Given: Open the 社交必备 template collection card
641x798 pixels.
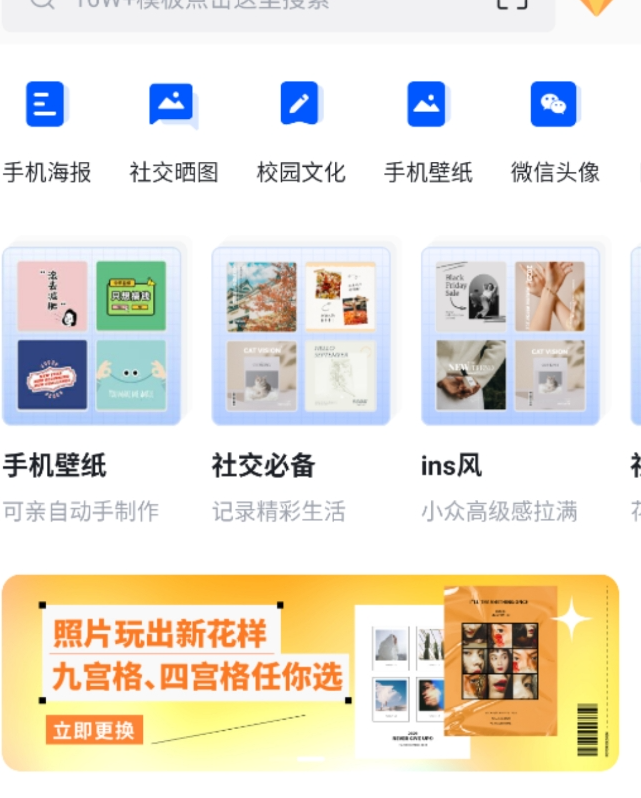Looking at the screenshot, I should coord(301,336).
